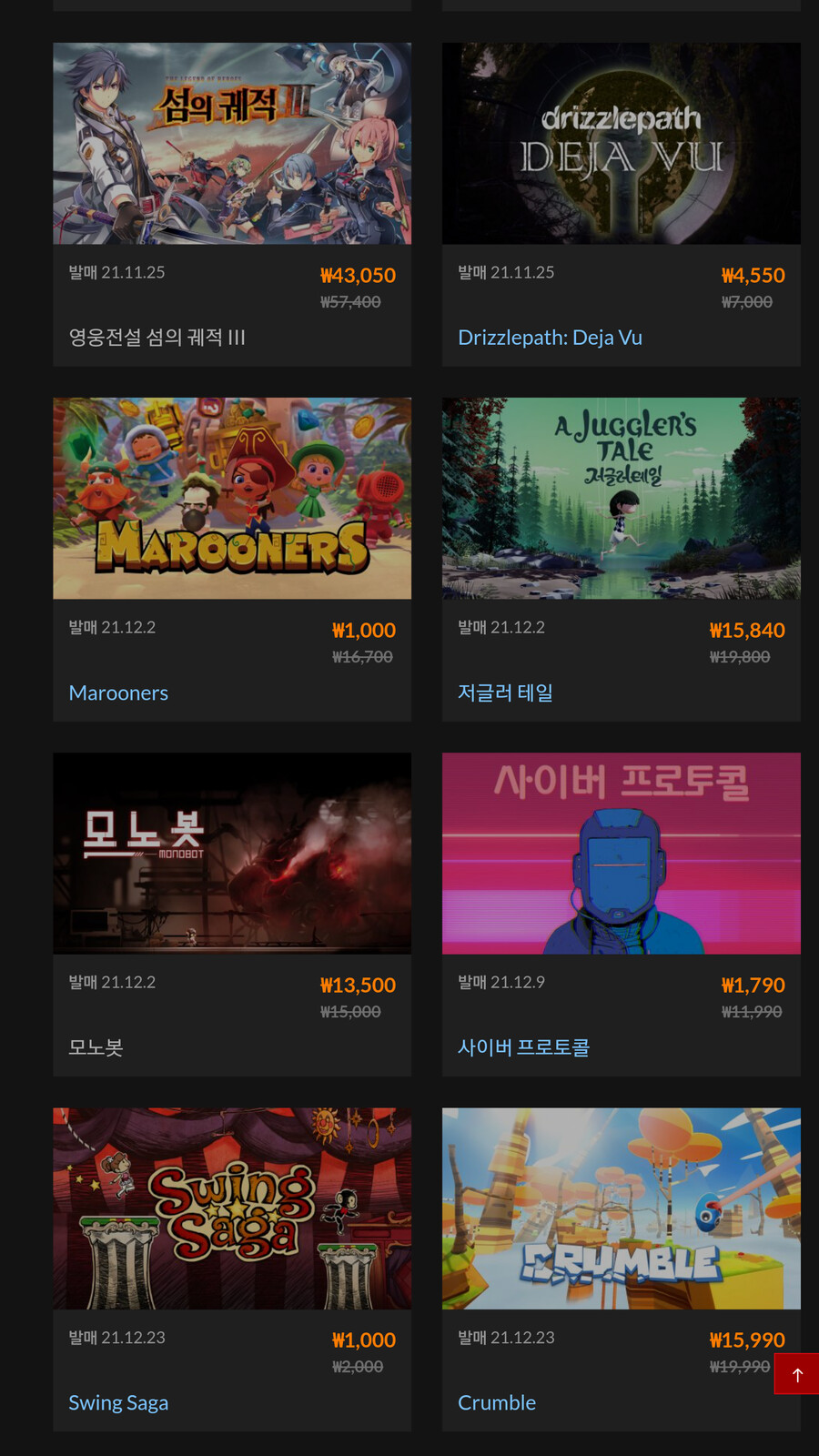819x1456 pixels.
Task: Click the Monobot cover artwork
Action: pyautogui.click(x=232, y=853)
